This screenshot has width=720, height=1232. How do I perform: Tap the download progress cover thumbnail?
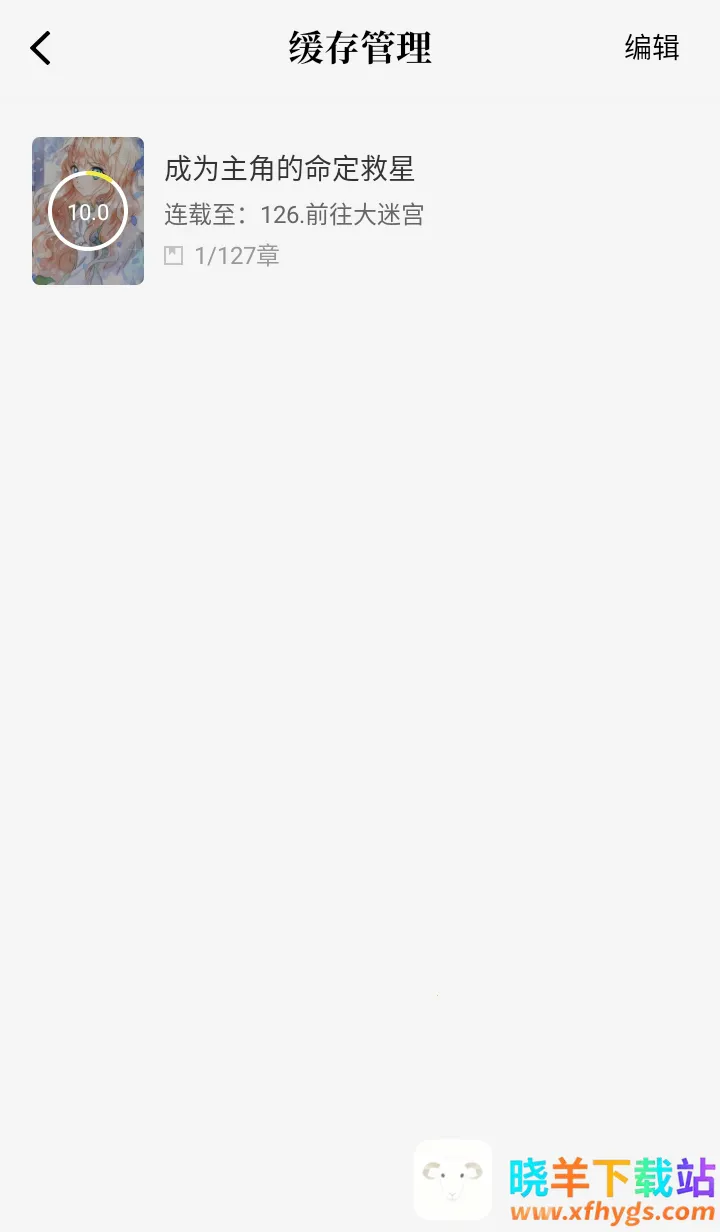88,211
